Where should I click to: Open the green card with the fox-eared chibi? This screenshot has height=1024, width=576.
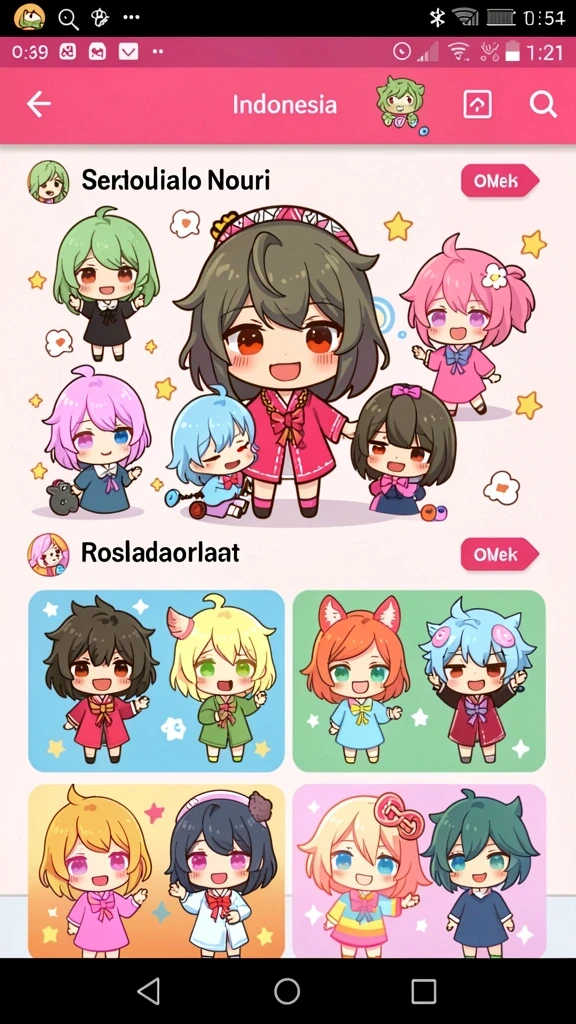coord(419,680)
